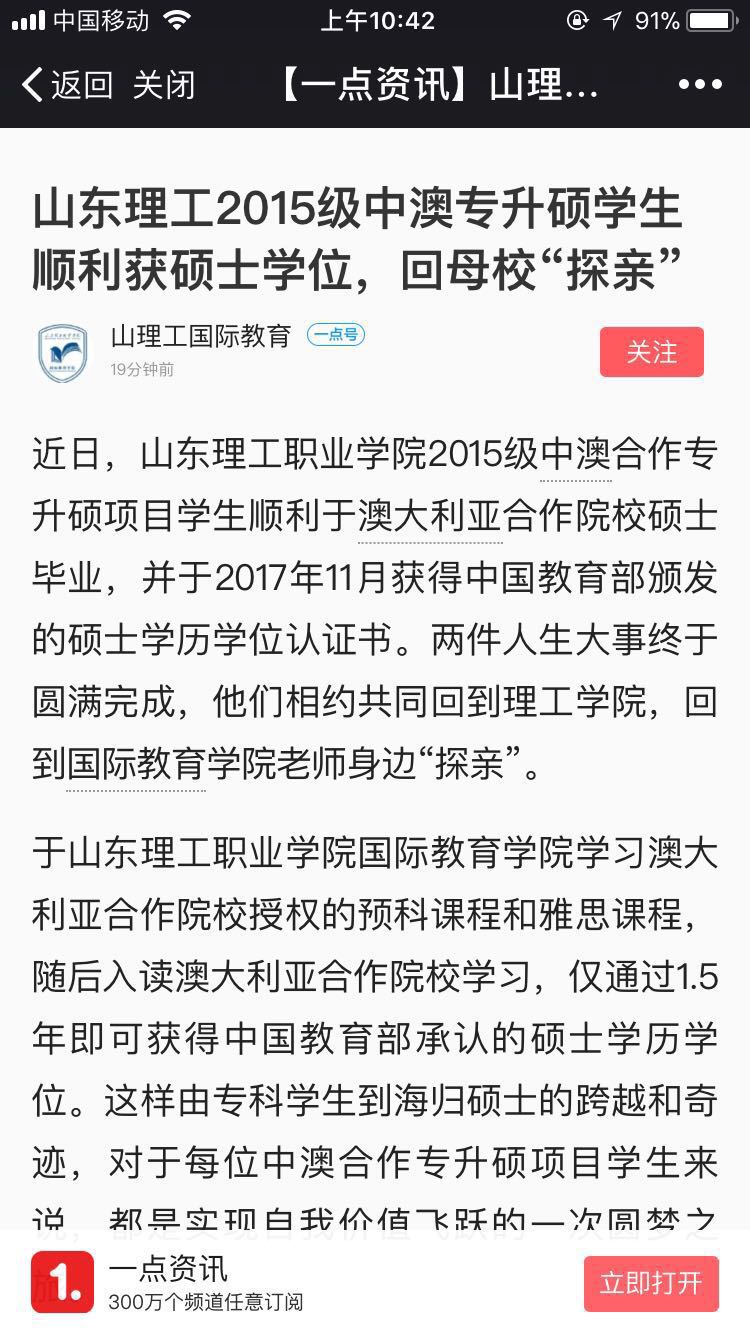Tap 立即打开 to open the app
This screenshot has height=1334, width=750.
[651, 1283]
